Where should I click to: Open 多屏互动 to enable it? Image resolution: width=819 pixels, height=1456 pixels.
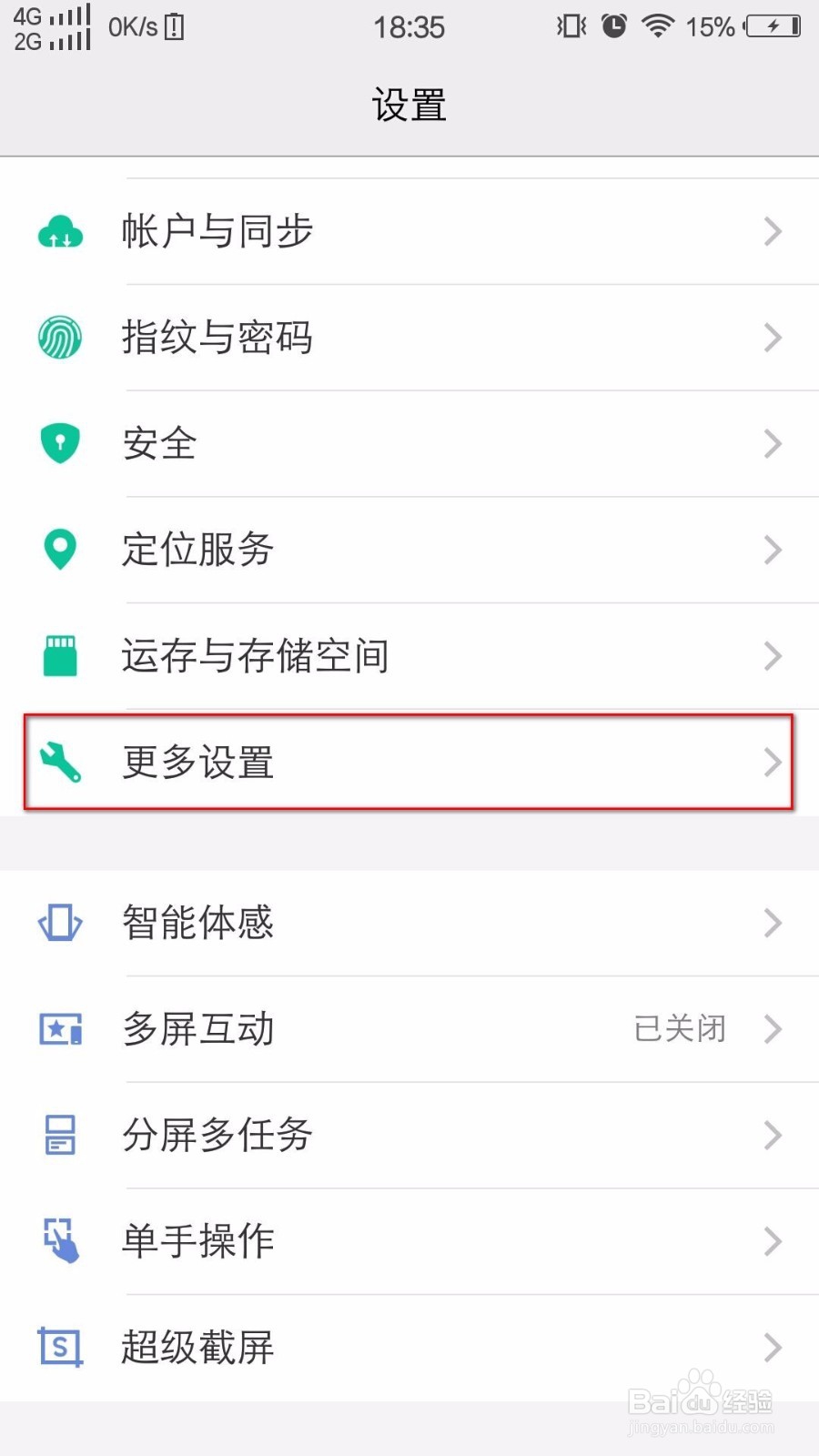click(x=409, y=1029)
